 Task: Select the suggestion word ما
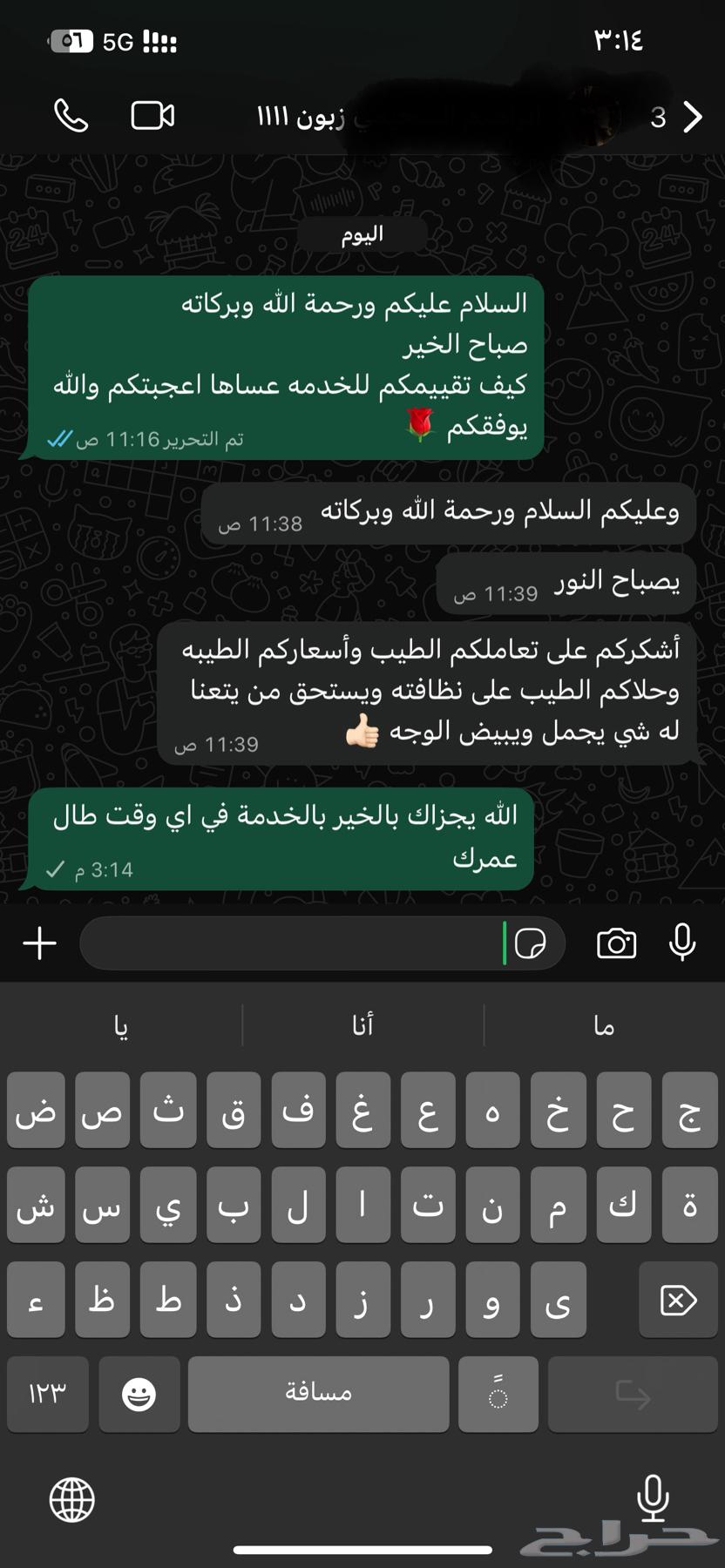604,1025
